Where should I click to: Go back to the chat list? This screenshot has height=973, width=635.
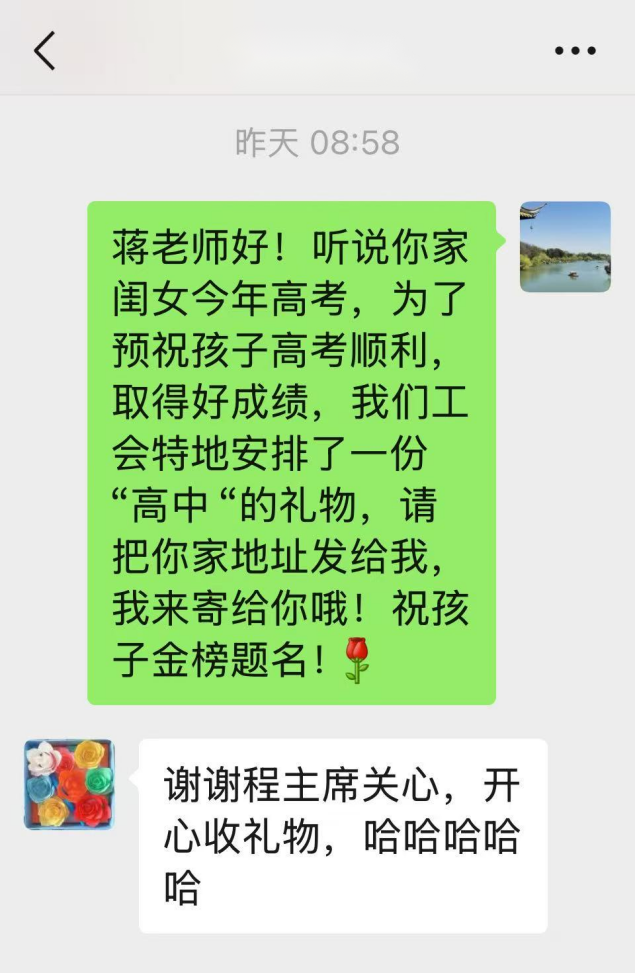coord(45,51)
